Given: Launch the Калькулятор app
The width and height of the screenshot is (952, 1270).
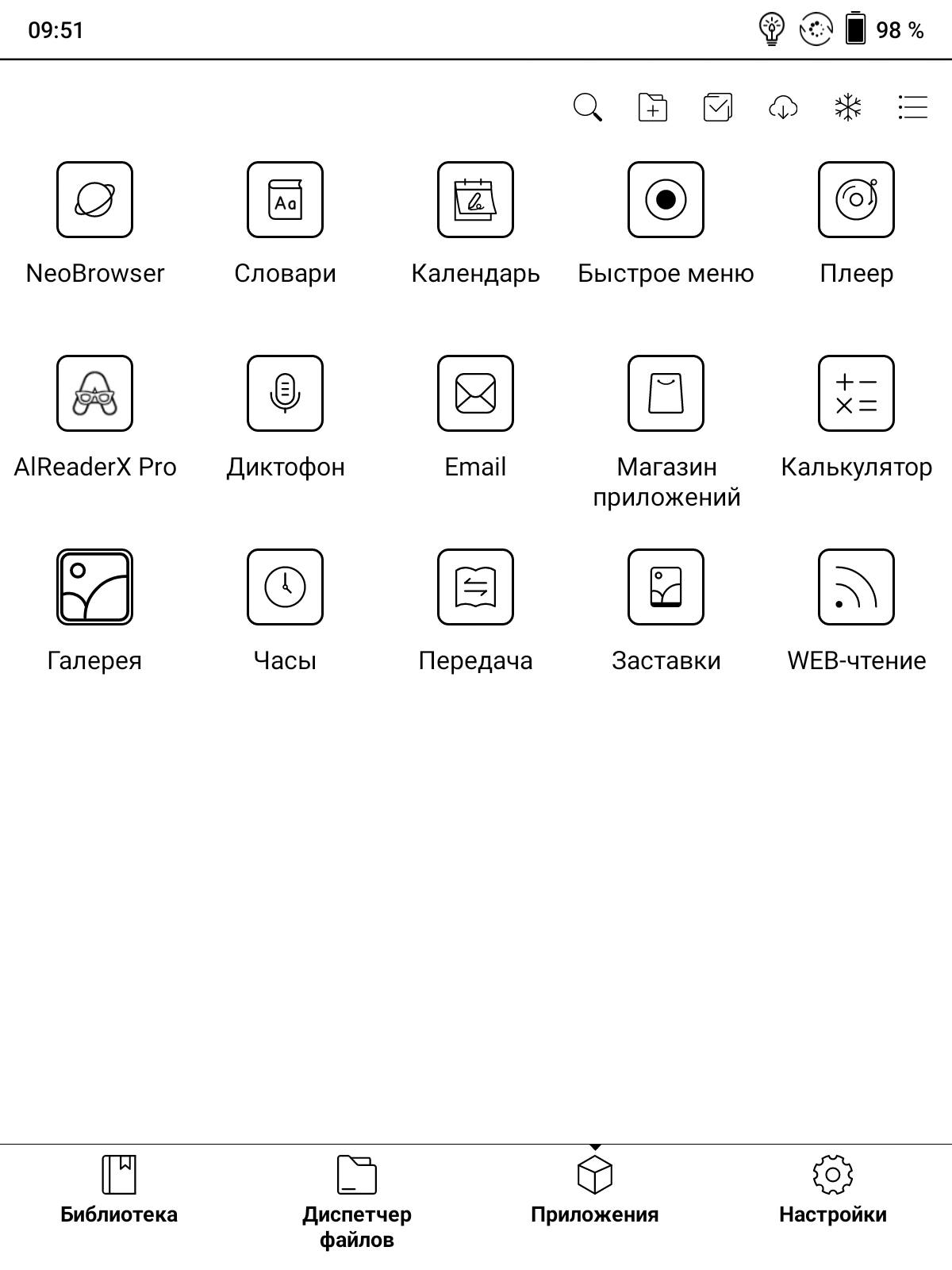Looking at the screenshot, I should click(856, 394).
